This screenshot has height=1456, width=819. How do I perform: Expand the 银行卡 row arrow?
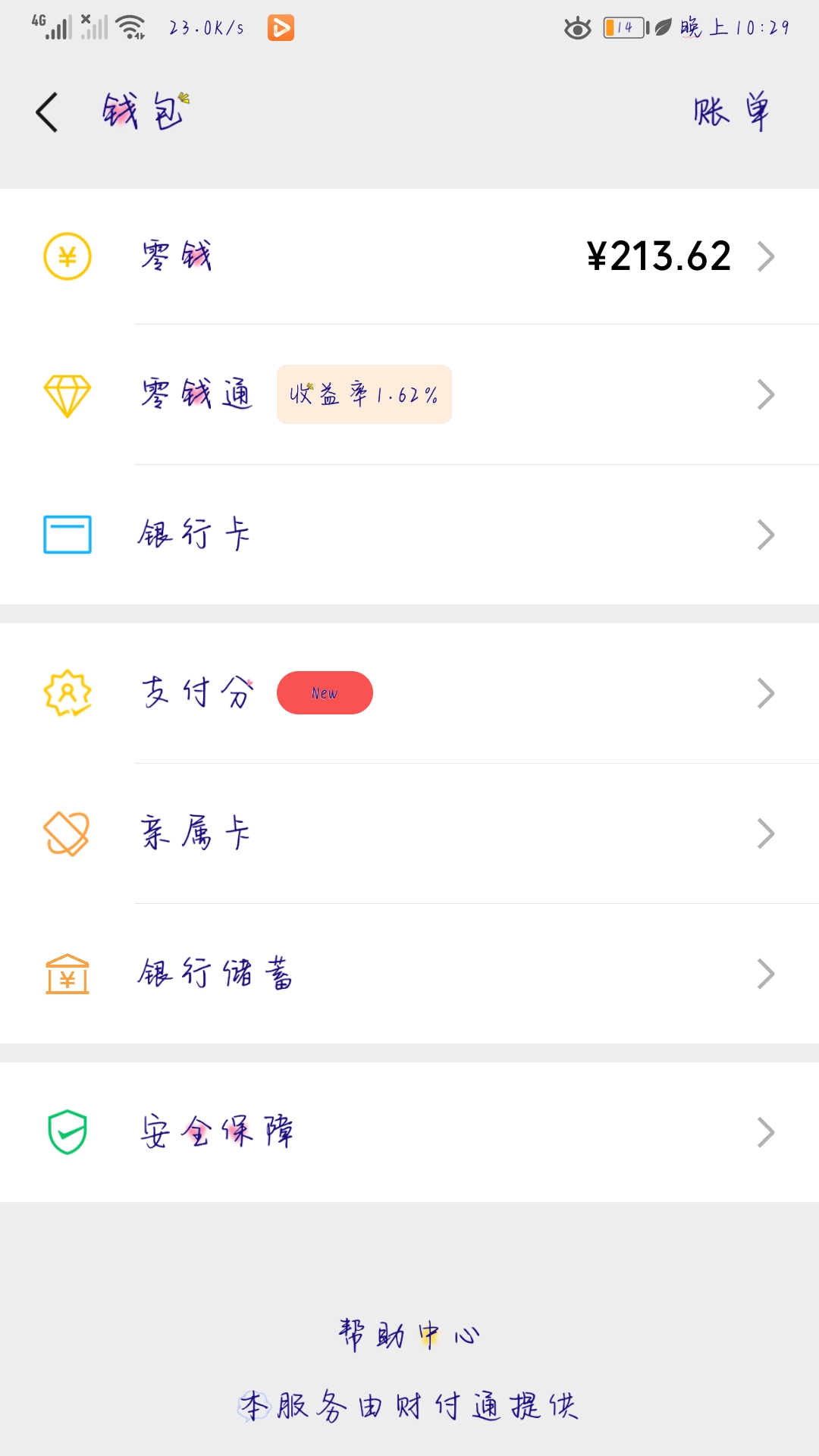pyautogui.click(x=767, y=533)
